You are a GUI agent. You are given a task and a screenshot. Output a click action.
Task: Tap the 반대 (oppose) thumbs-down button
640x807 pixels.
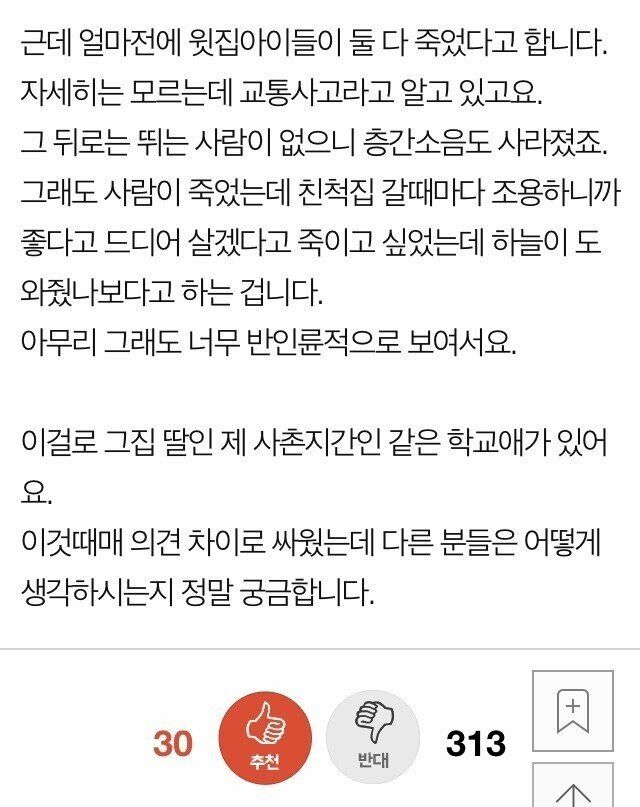click(x=372, y=738)
